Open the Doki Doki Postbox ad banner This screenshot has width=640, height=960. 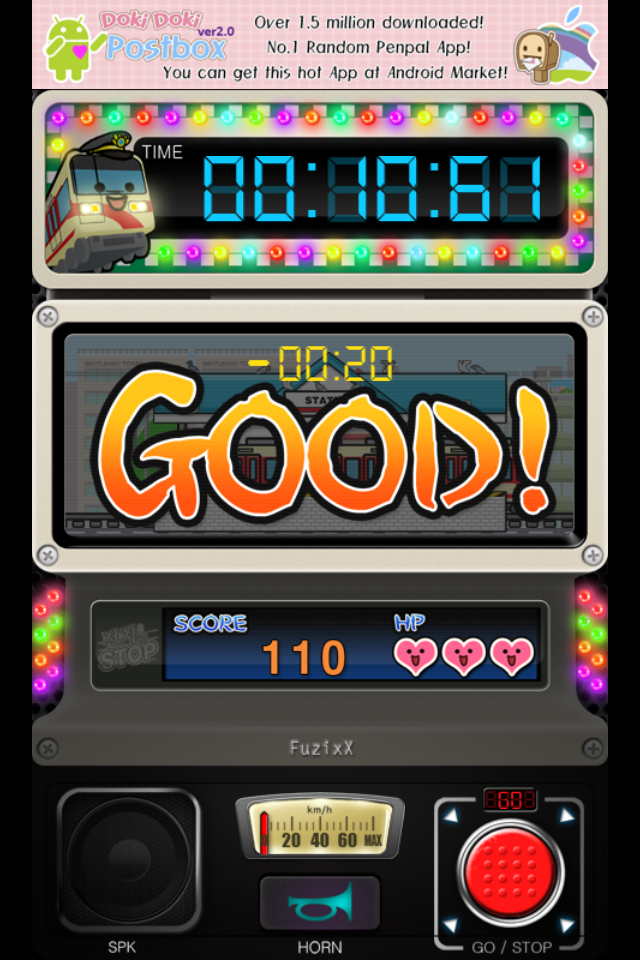(x=320, y=44)
